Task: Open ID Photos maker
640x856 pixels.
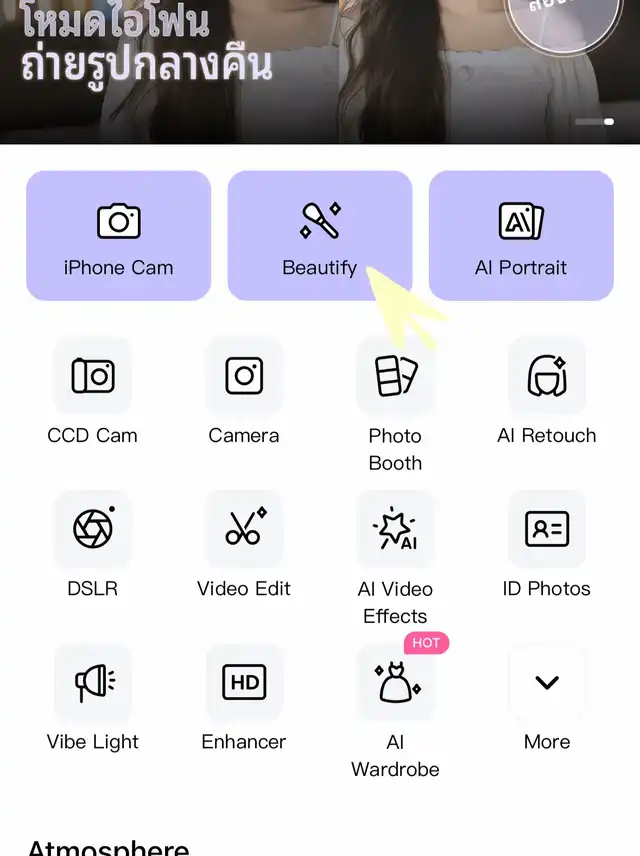Action: pos(546,530)
